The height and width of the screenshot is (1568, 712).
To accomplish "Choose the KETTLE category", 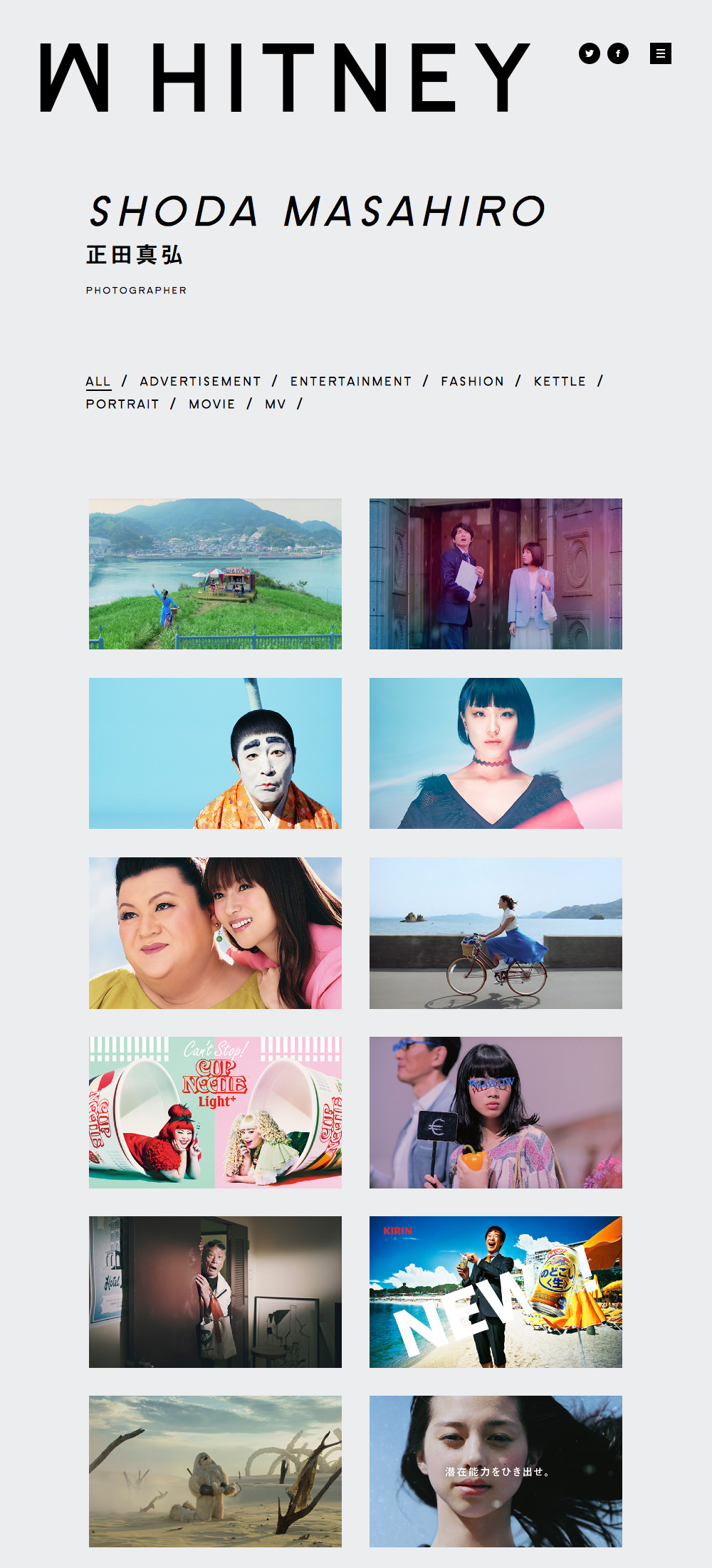I will pos(560,382).
